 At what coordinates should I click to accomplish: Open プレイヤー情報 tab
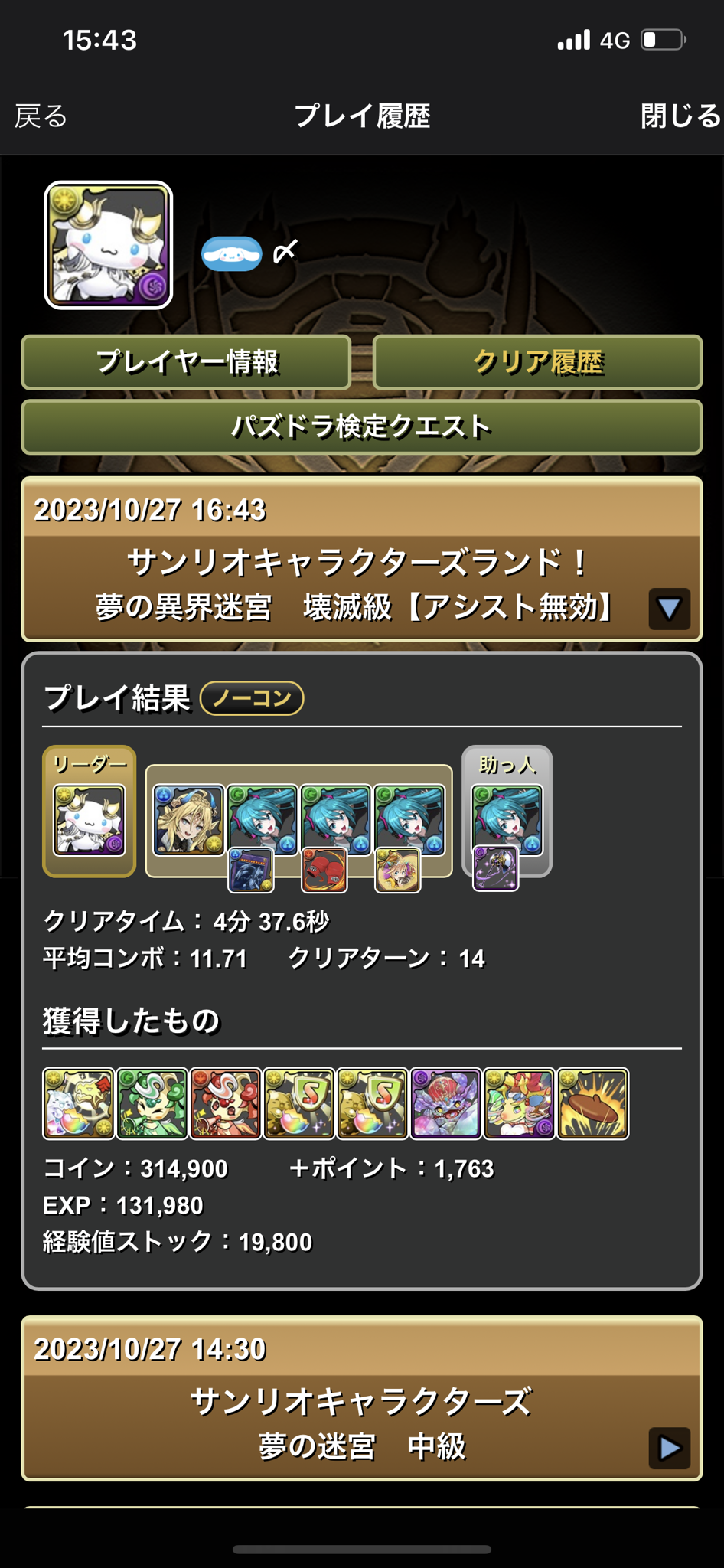[x=186, y=362]
